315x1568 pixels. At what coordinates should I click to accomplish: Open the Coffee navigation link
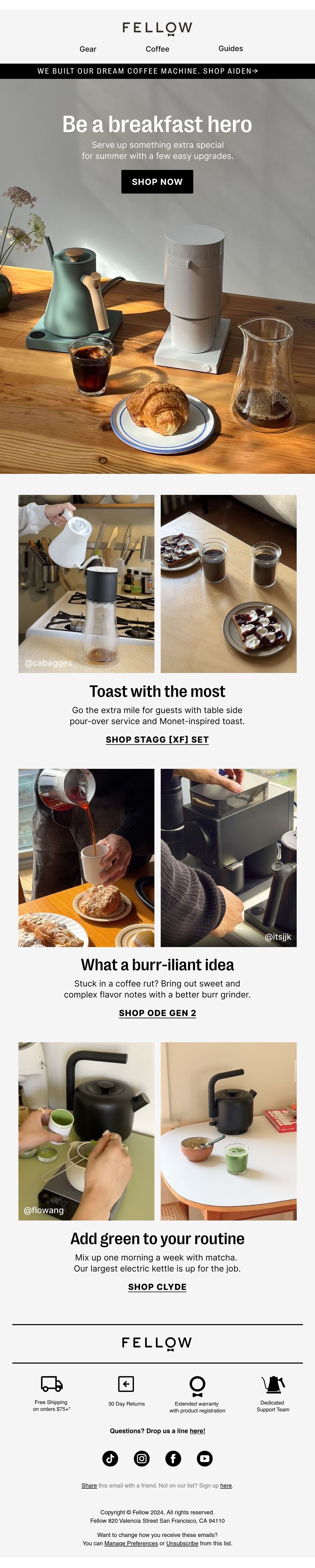click(x=157, y=49)
